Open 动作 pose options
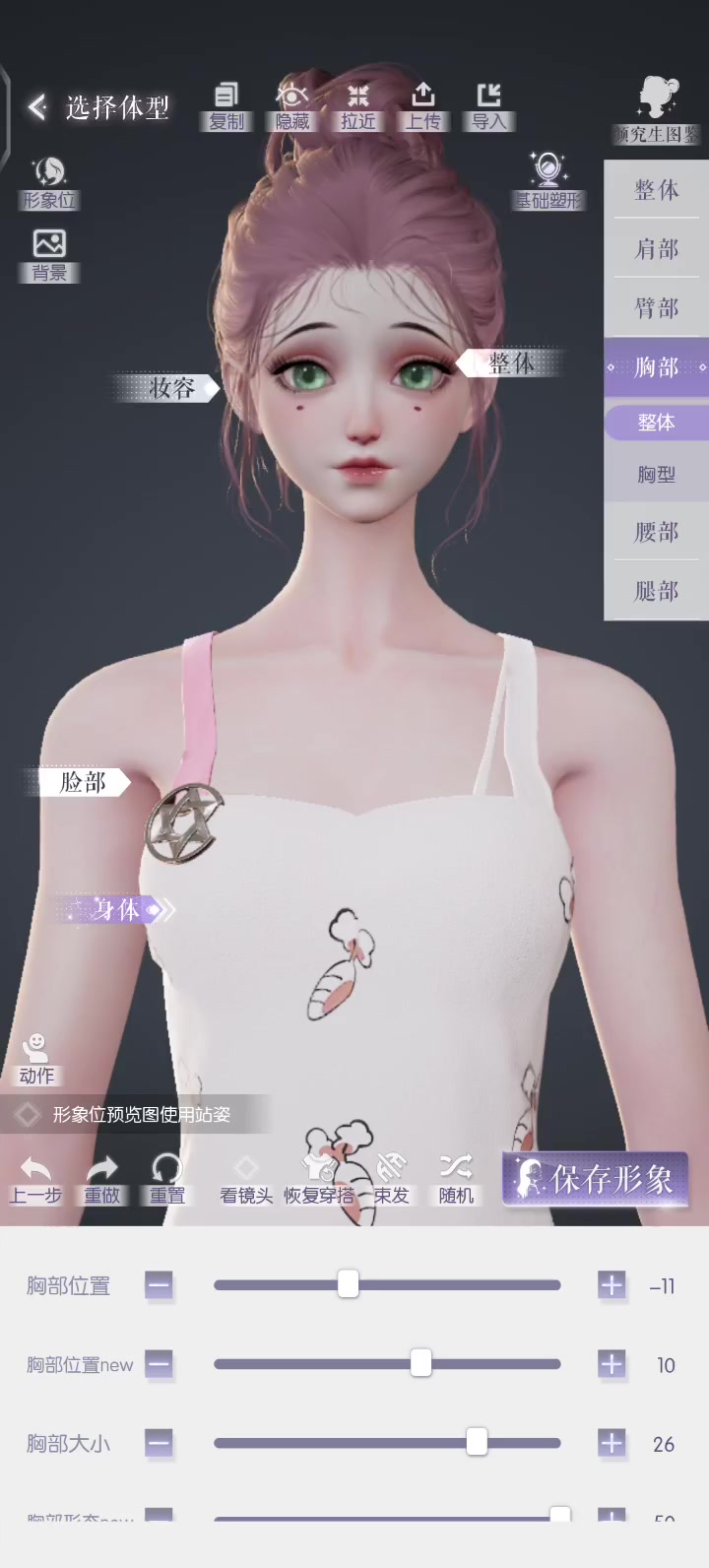The height and width of the screenshot is (1568, 709). click(36, 1059)
